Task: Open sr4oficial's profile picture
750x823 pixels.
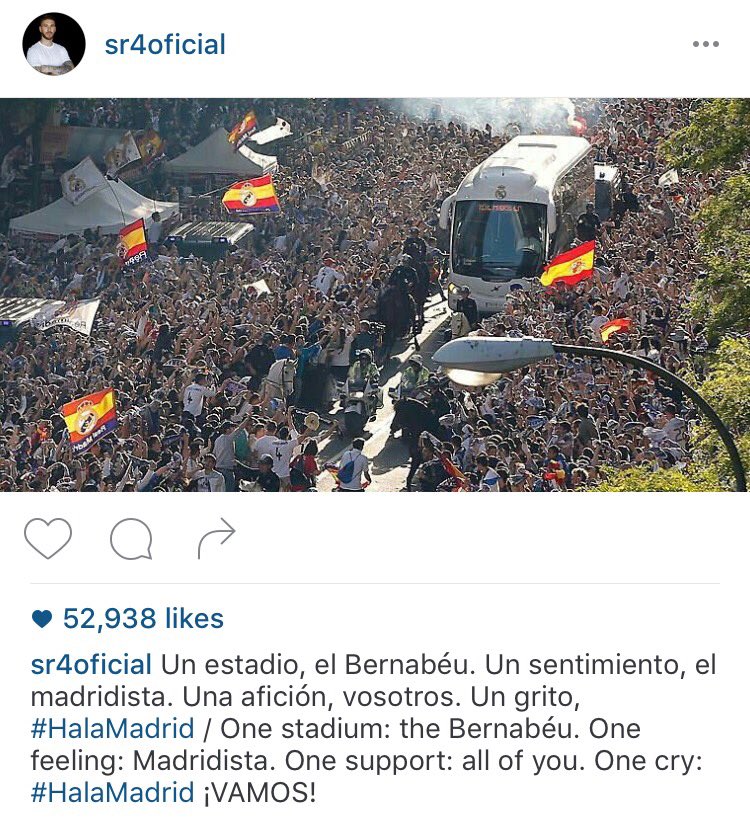Action: [54, 44]
